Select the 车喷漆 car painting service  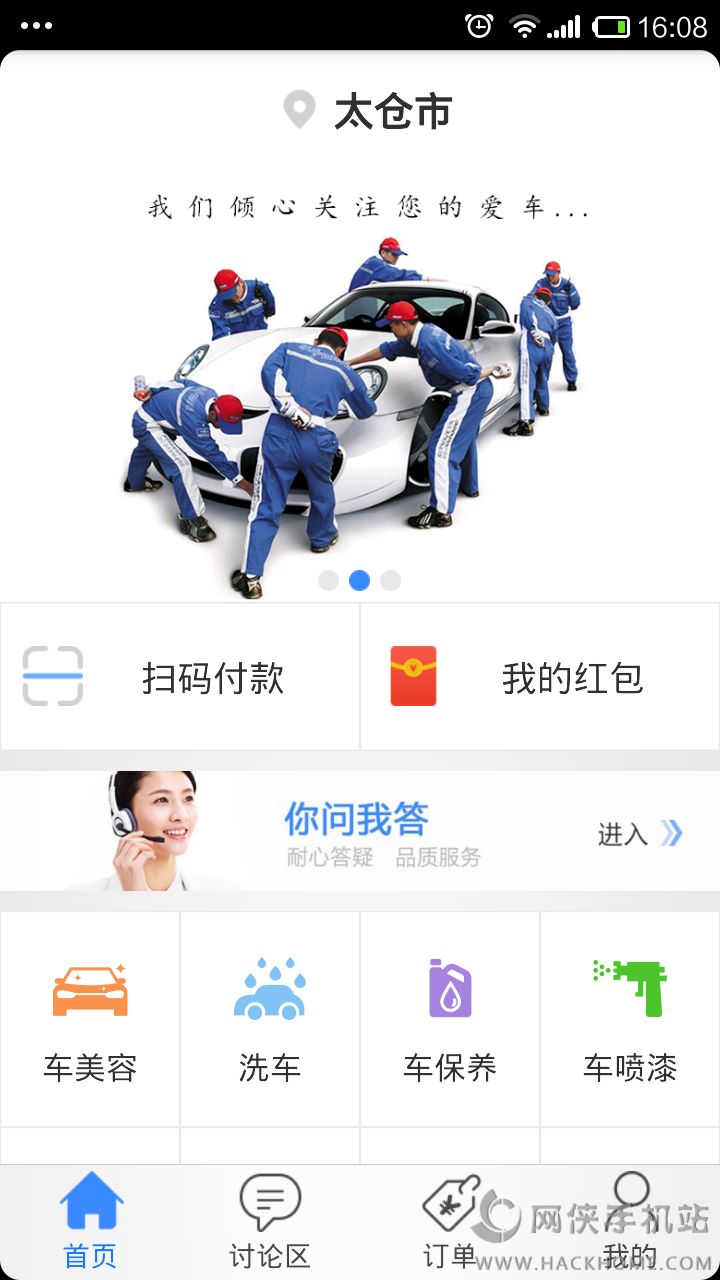pos(630,1018)
